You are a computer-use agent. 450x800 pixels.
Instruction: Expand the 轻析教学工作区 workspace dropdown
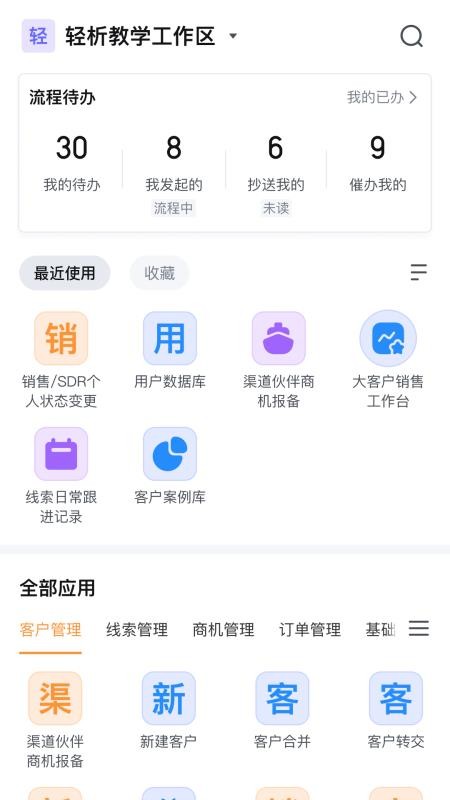pos(233,36)
